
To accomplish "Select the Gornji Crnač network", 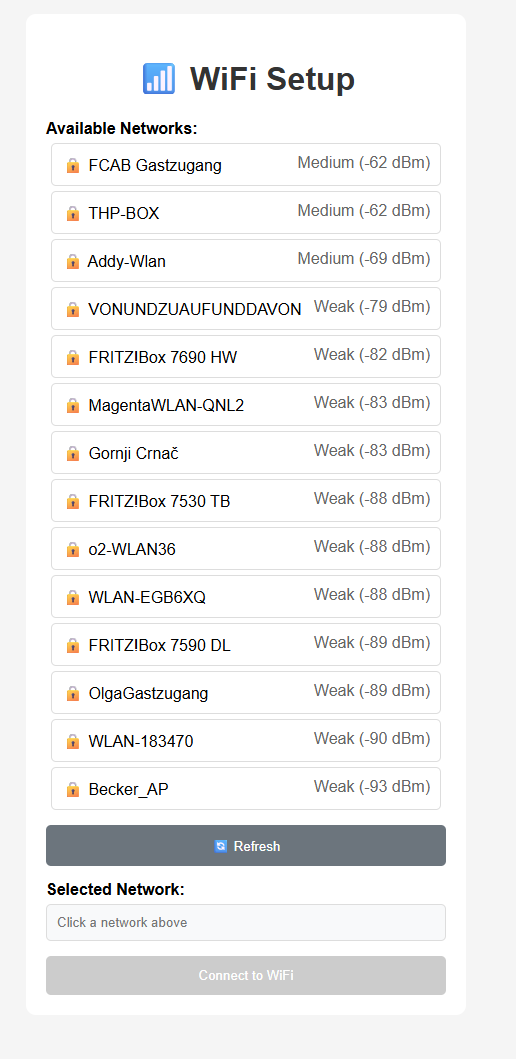I will [246, 452].
